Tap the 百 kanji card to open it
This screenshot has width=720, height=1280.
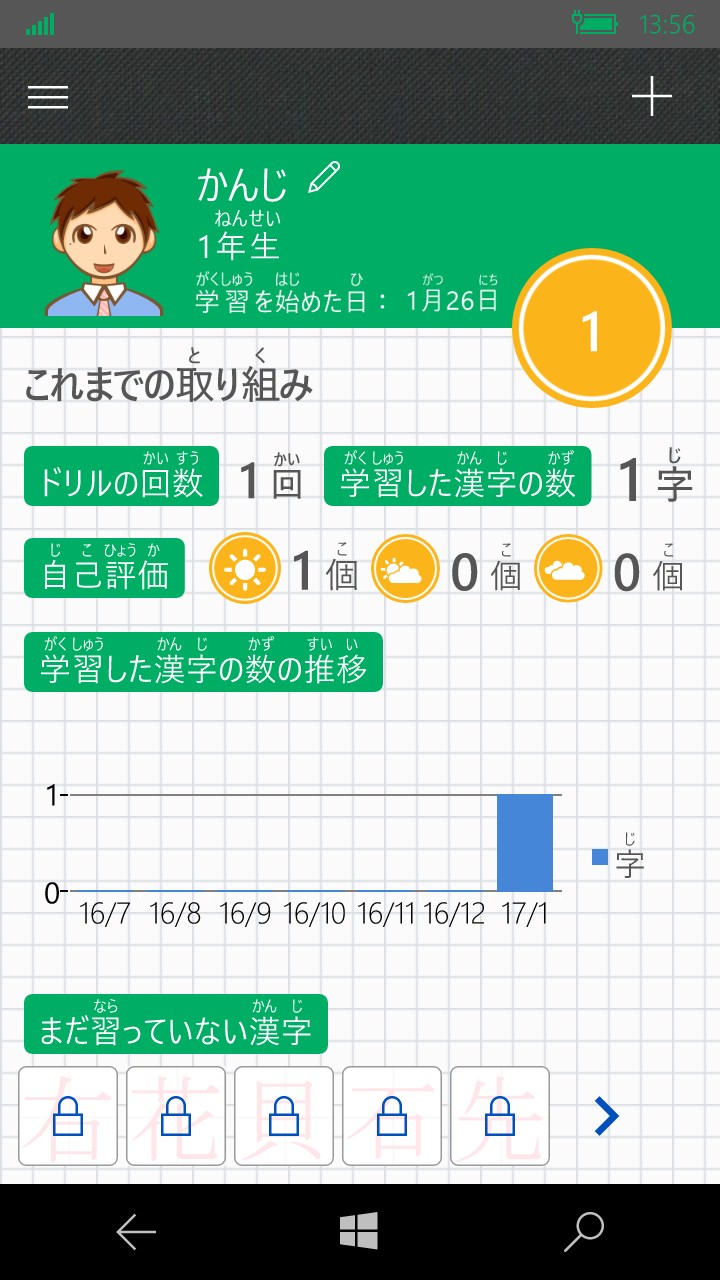pos(391,1115)
